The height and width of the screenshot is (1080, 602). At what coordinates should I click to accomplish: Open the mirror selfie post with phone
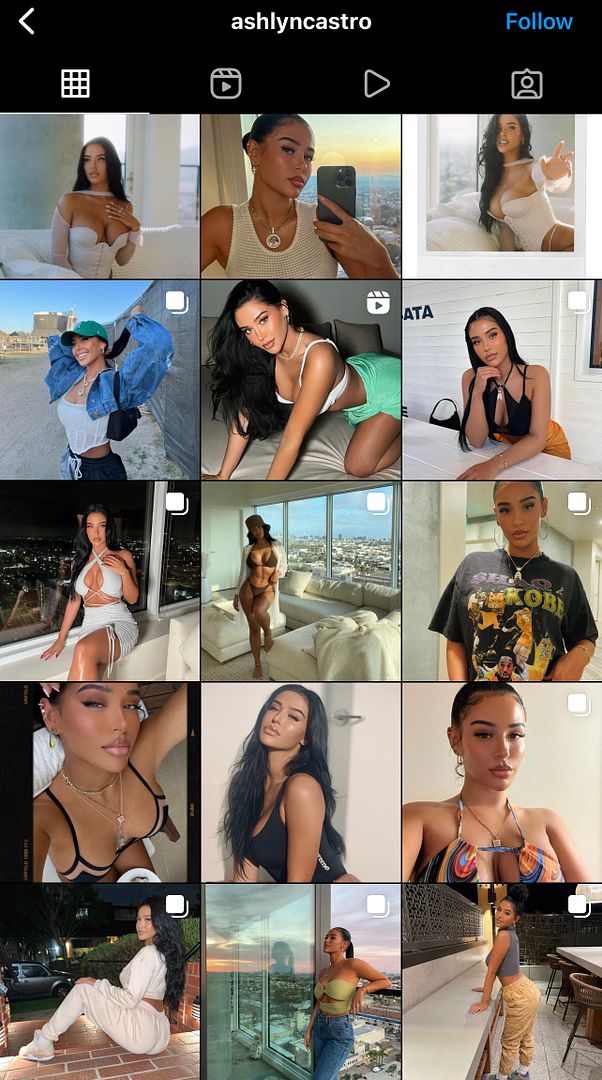tap(301, 196)
